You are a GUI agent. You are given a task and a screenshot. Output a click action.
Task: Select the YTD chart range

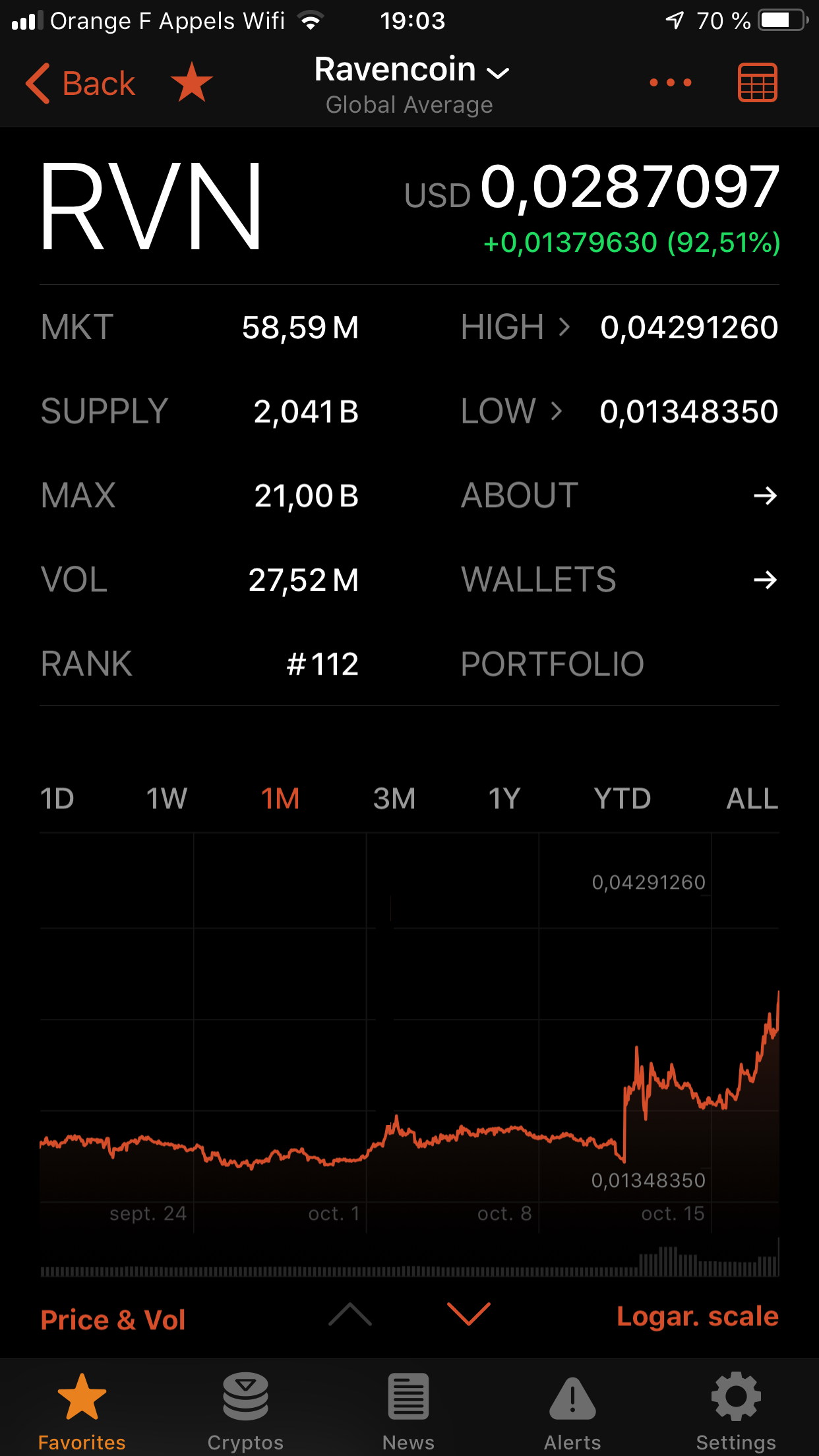tap(622, 799)
